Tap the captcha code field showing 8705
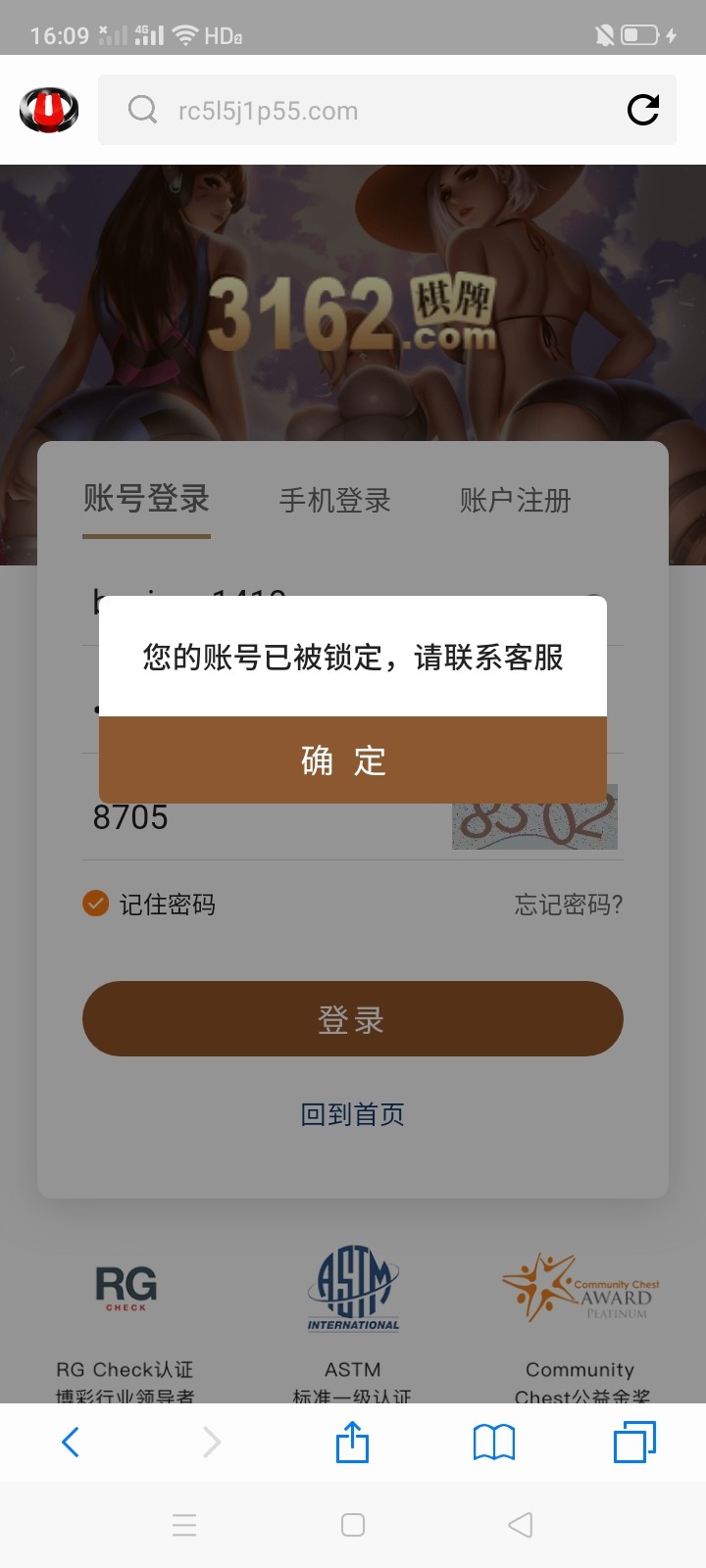 [255, 817]
